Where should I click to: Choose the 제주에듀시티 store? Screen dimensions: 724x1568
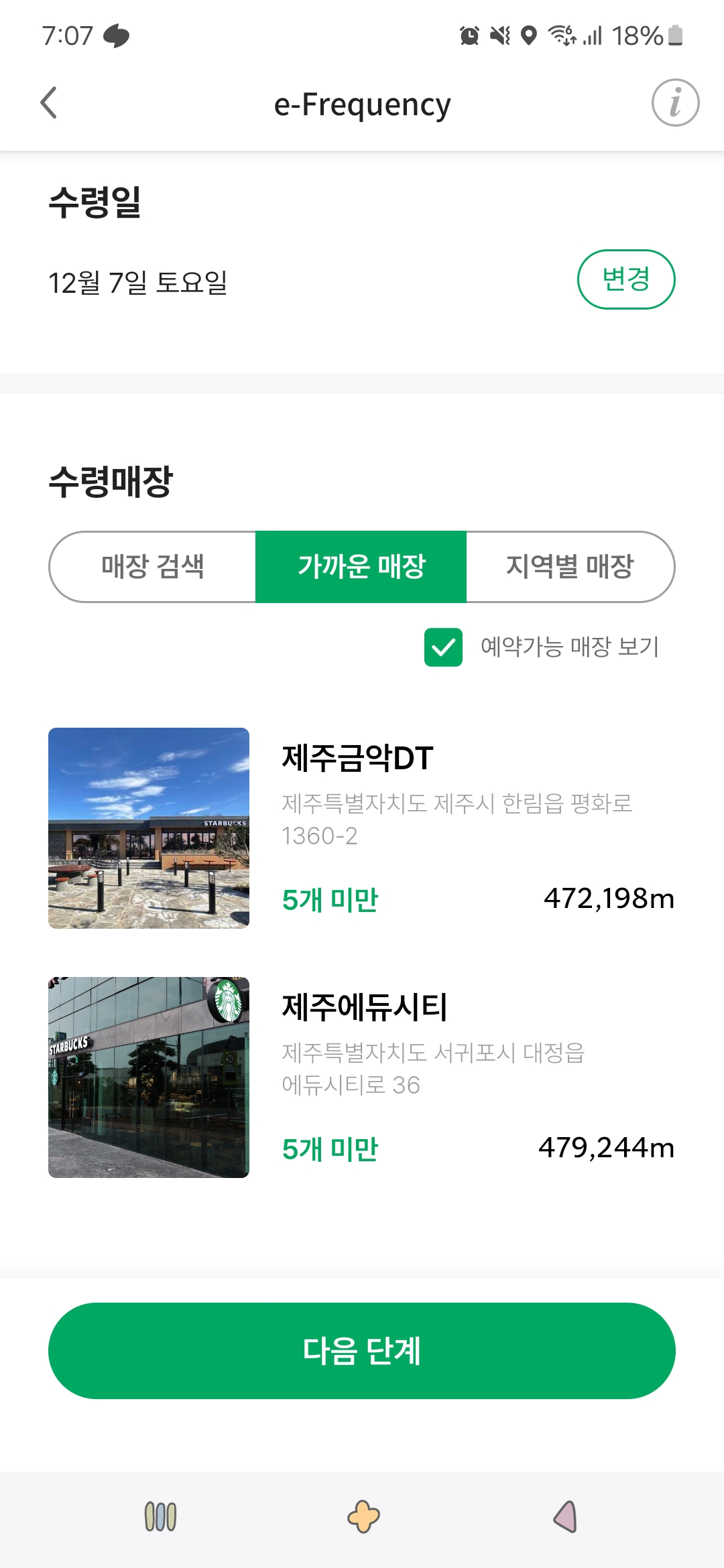[361, 1077]
